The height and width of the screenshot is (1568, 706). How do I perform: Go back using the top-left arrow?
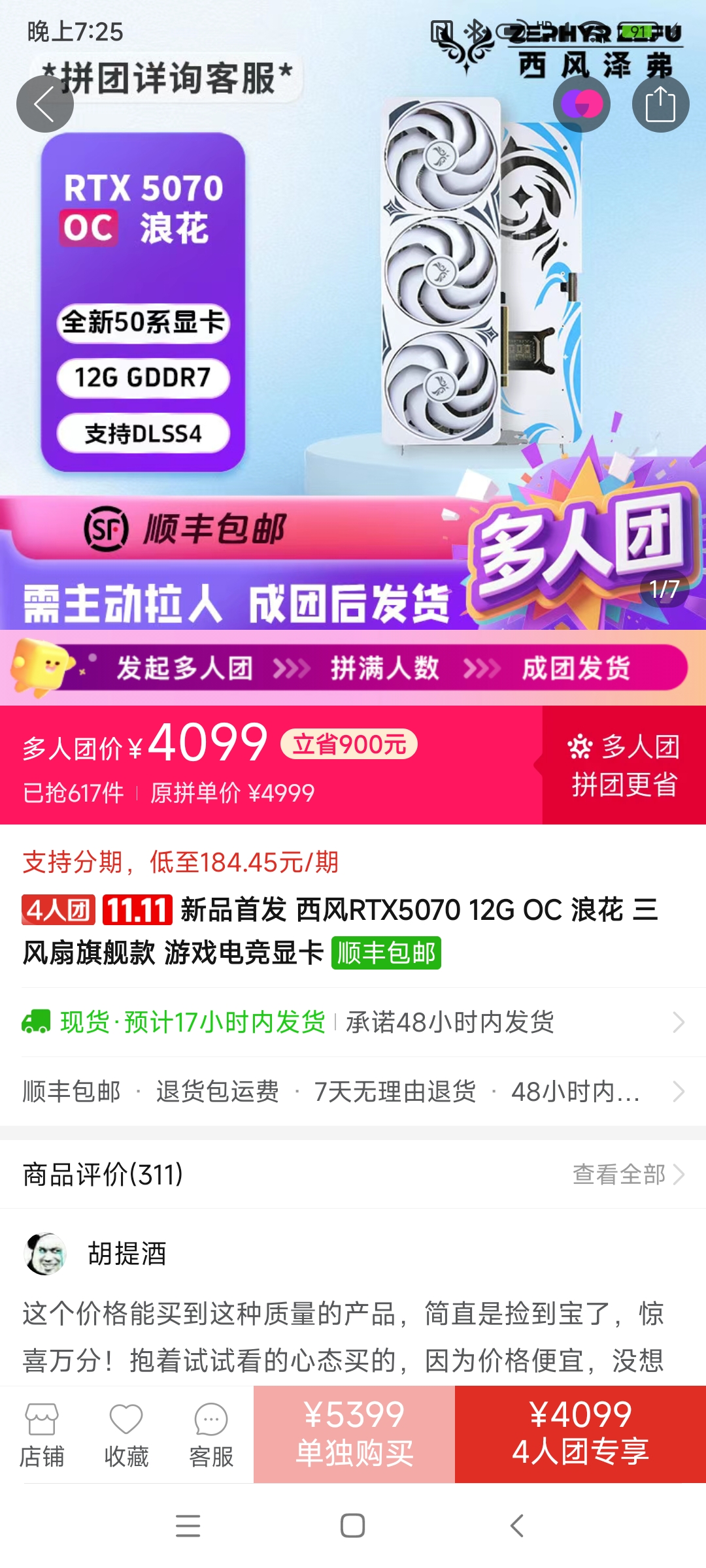(44, 104)
